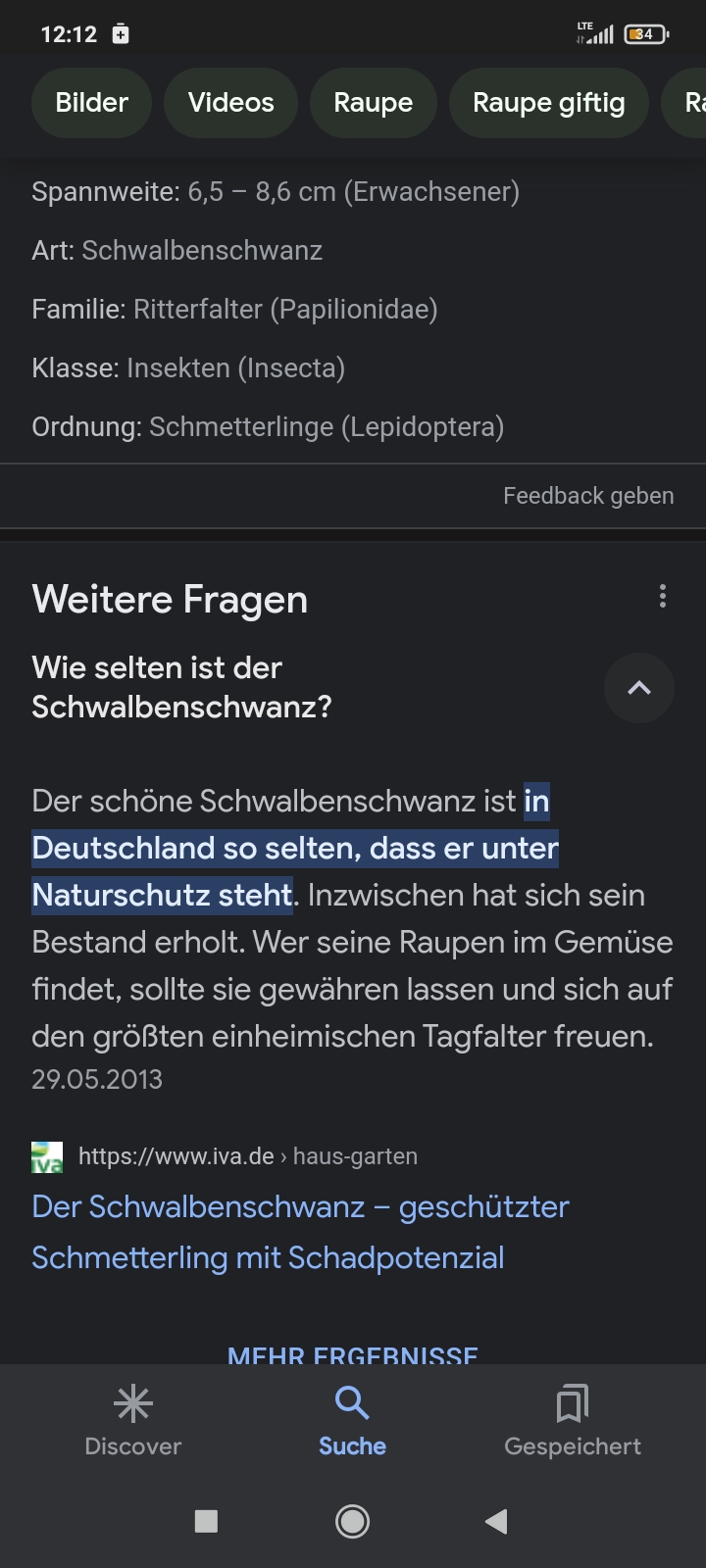Show Mehr Ergebnisse
Image resolution: width=706 pixels, height=1568 pixels.
[353, 1354]
